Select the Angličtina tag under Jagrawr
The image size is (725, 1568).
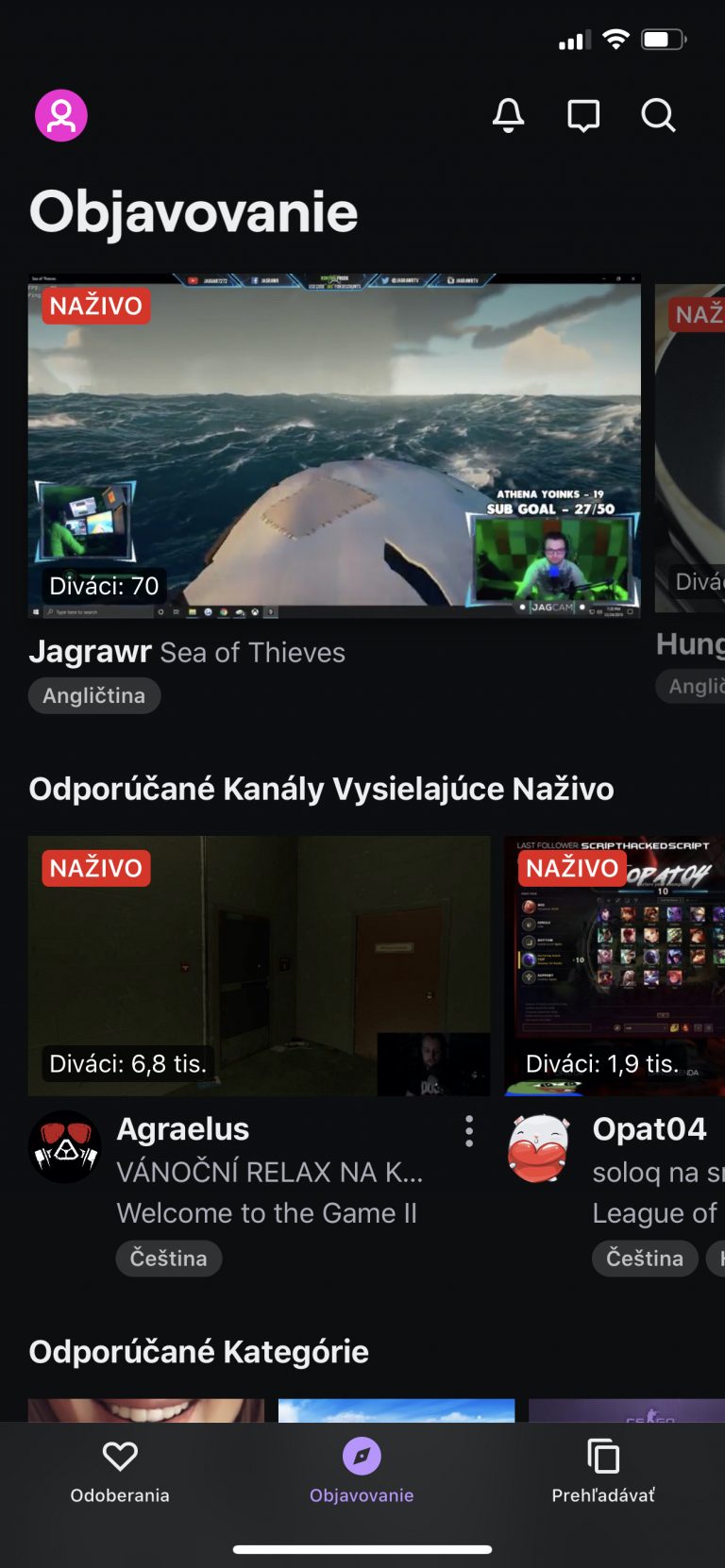pos(94,695)
